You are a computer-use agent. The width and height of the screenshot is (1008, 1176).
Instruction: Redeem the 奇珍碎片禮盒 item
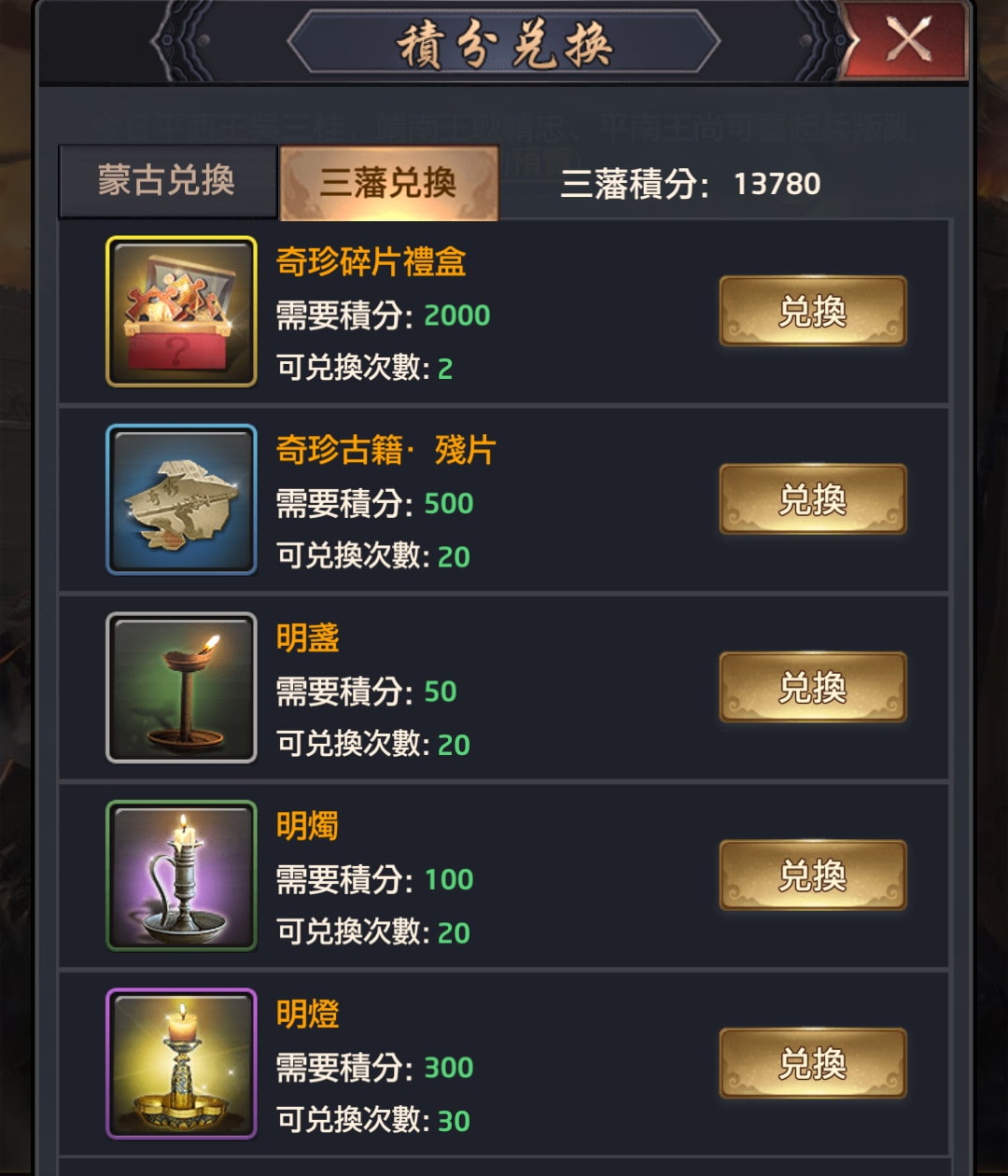[812, 312]
